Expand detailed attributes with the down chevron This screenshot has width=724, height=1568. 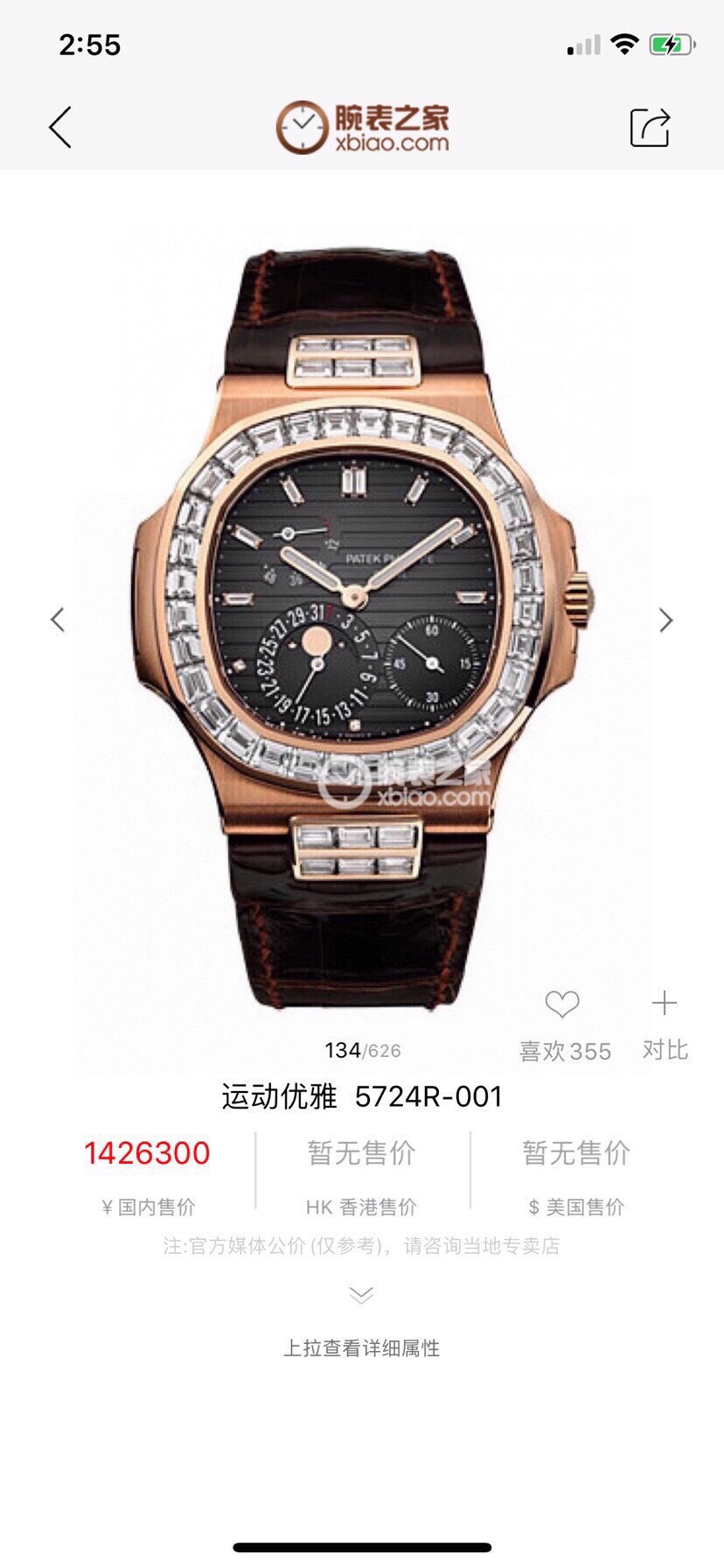[361, 1294]
